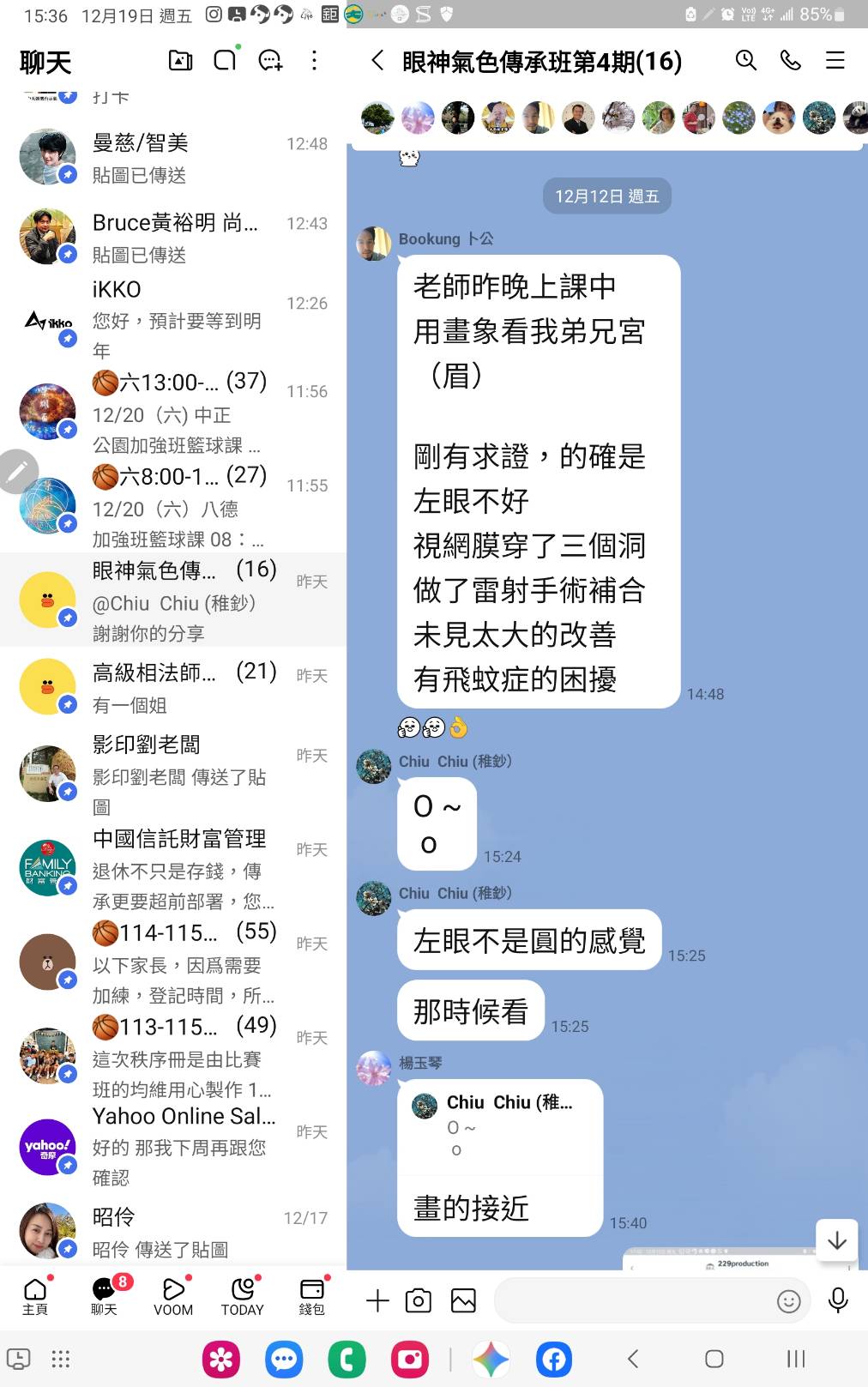
Task: Open the photo gallery picker
Action: tap(463, 1301)
